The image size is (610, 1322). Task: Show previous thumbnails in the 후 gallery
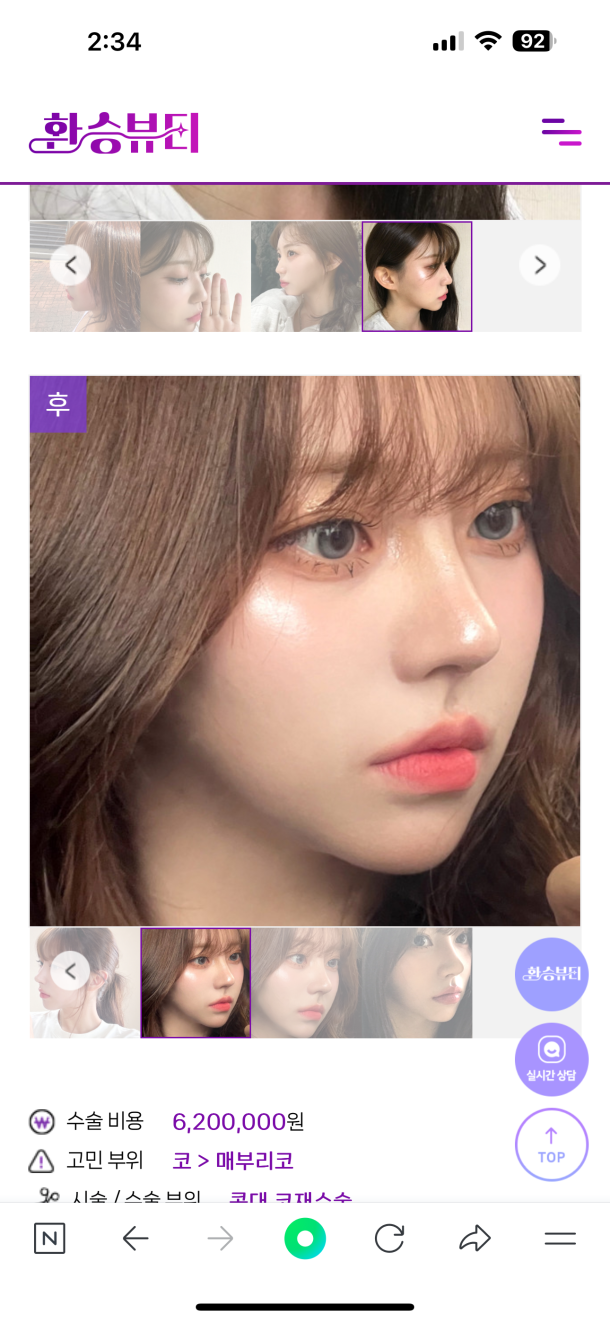point(70,970)
